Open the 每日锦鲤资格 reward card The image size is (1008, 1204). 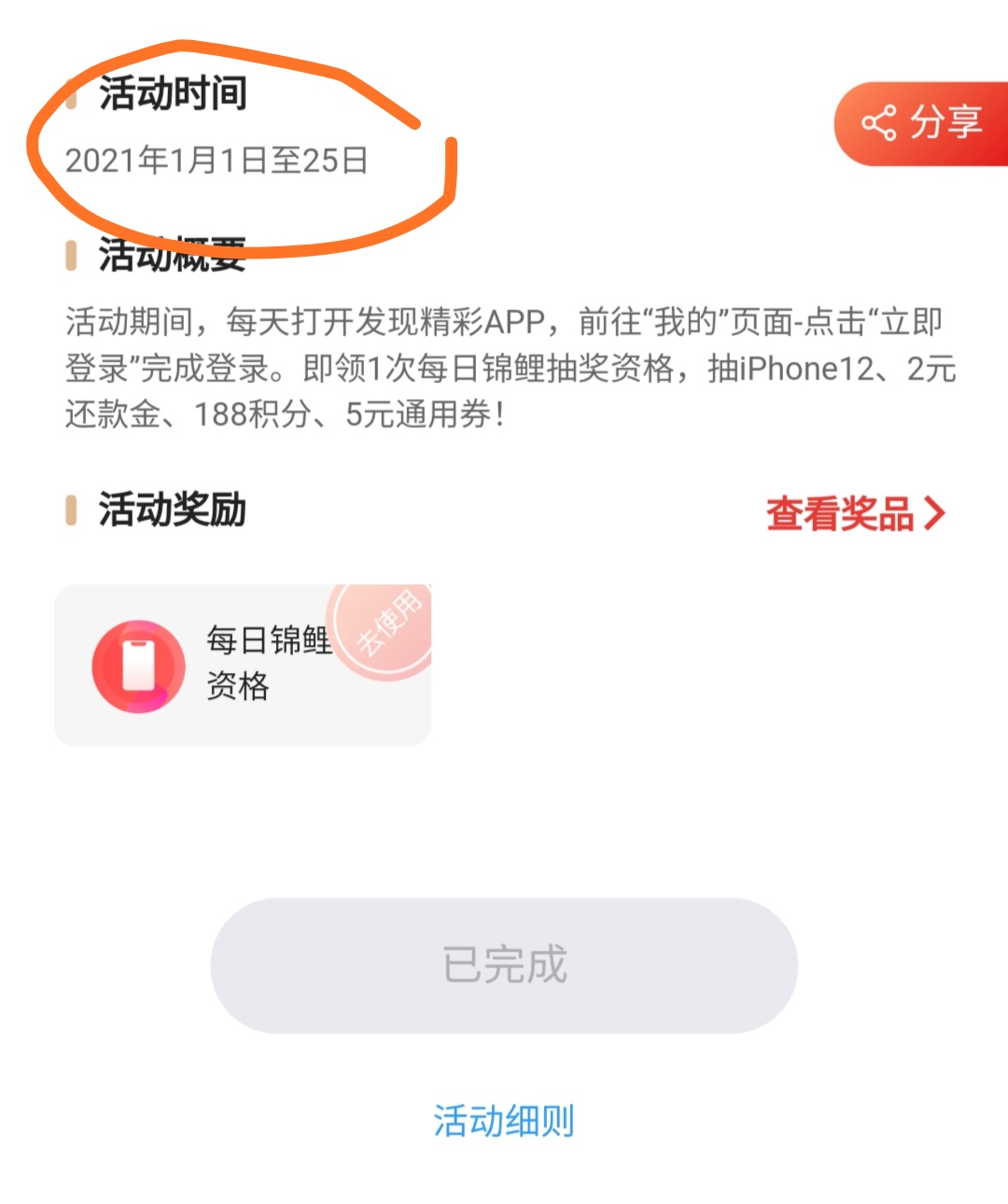coord(243,665)
